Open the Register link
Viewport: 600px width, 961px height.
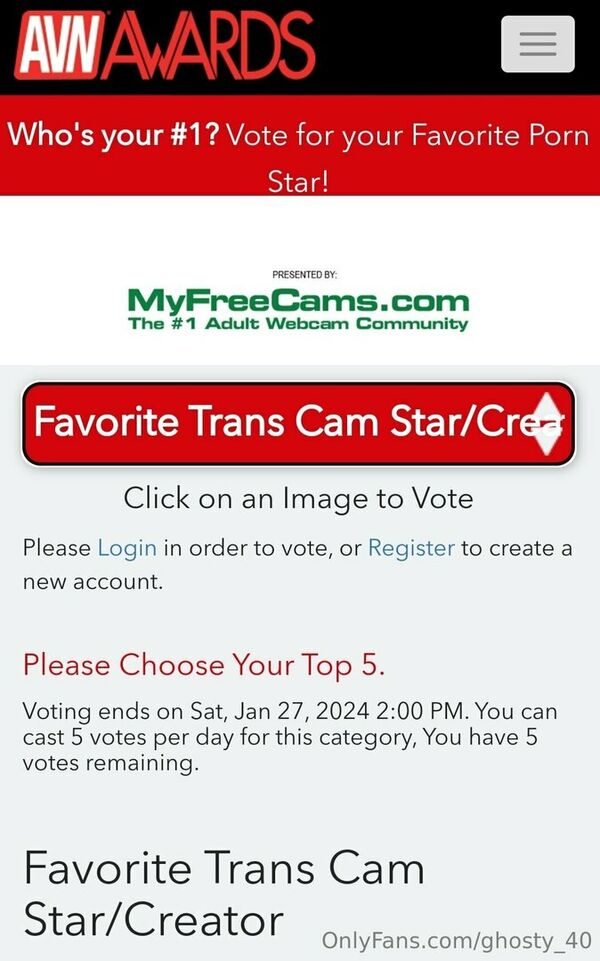click(411, 548)
